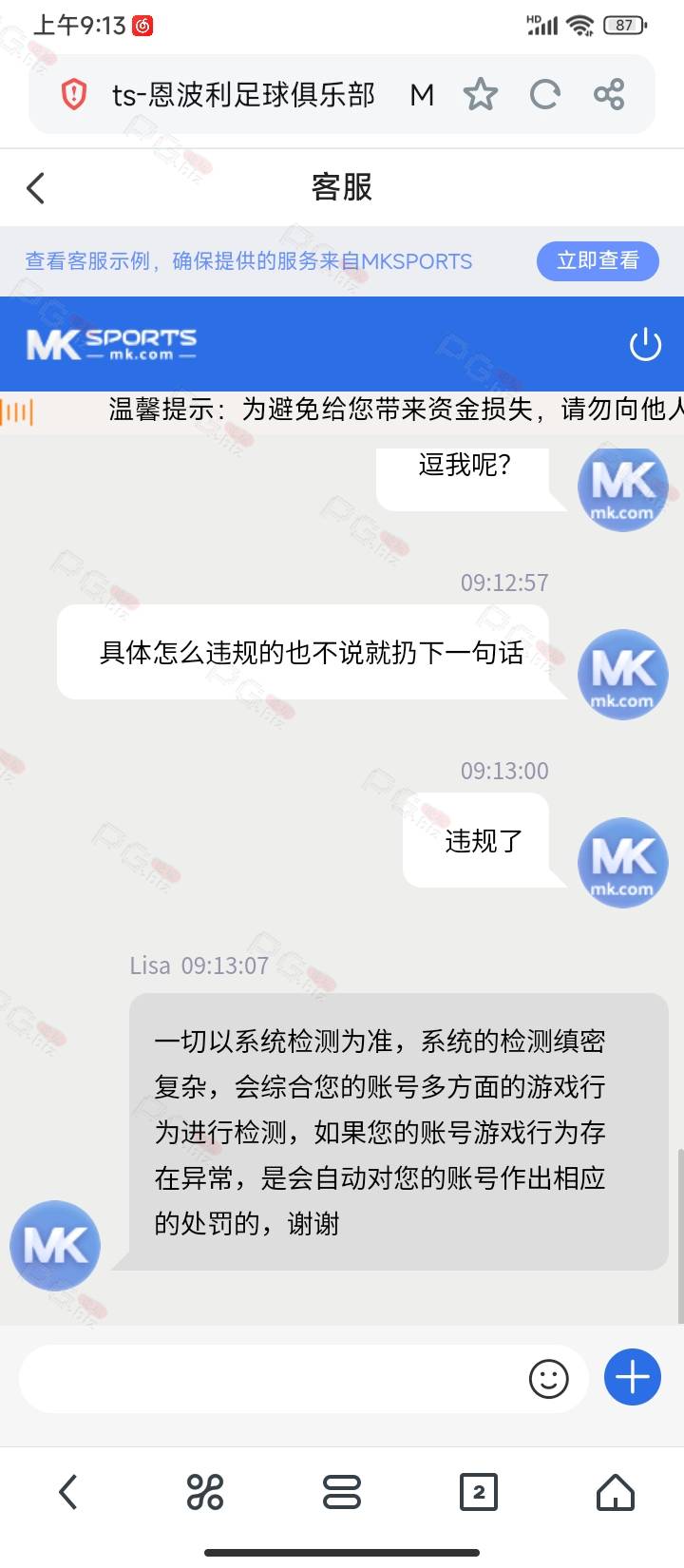The image size is (684, 1568).
Task: Share this page from the address bar
Action: (x=609, y=94)
